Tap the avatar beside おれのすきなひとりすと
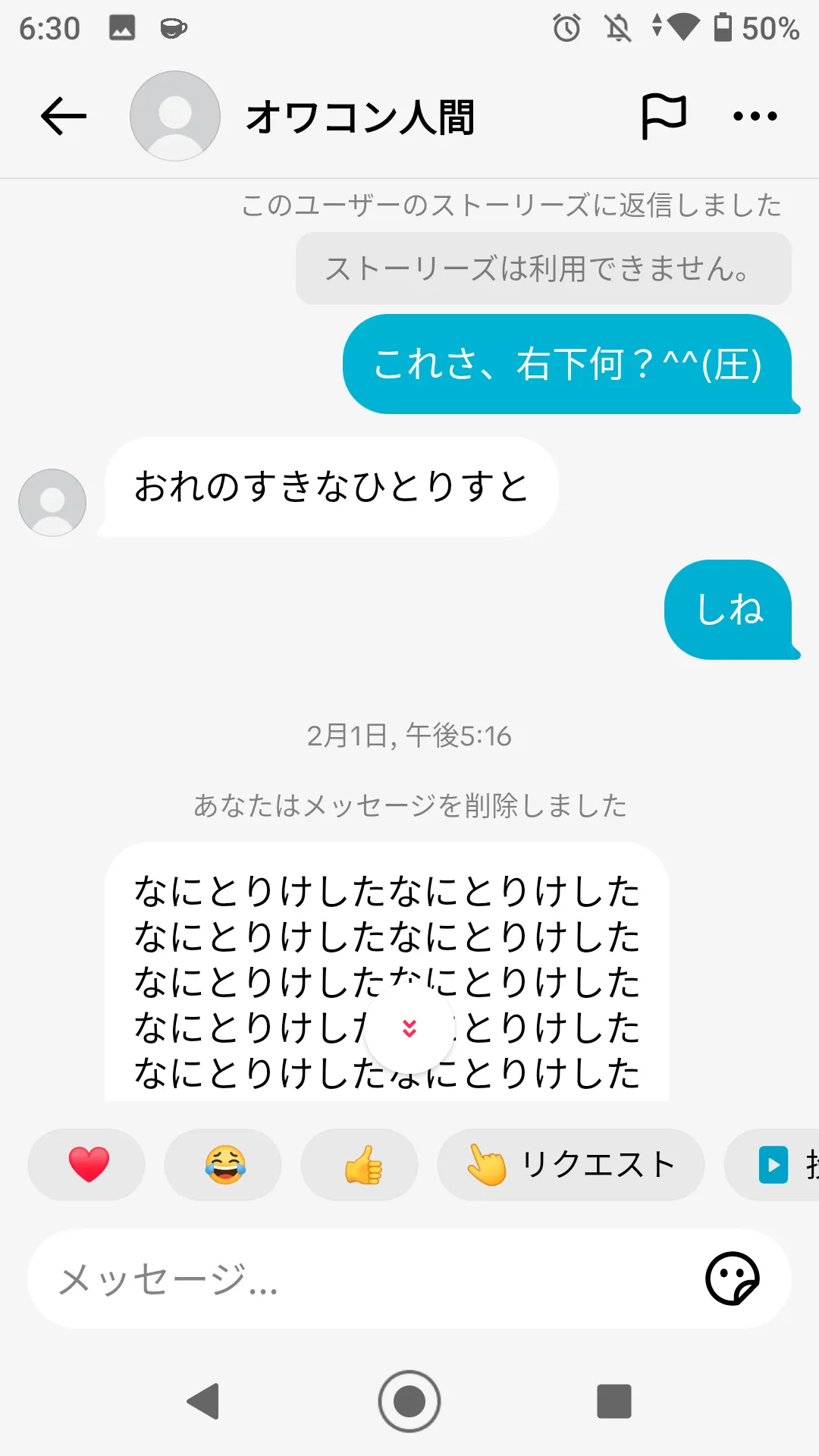819x1456 pixels. pyautogui.click(x=52, y=503)
